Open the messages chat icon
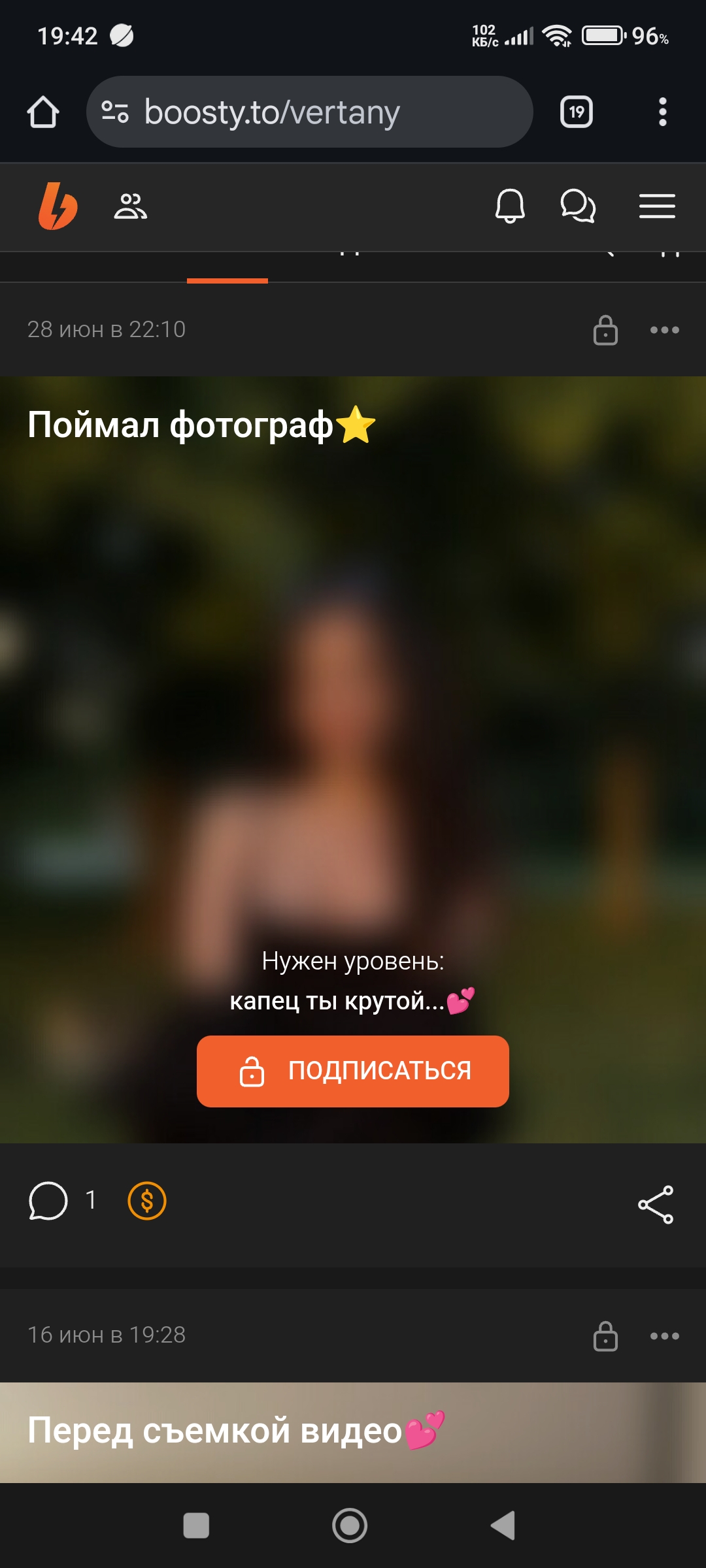The image size is (706, 1568). 578,206
